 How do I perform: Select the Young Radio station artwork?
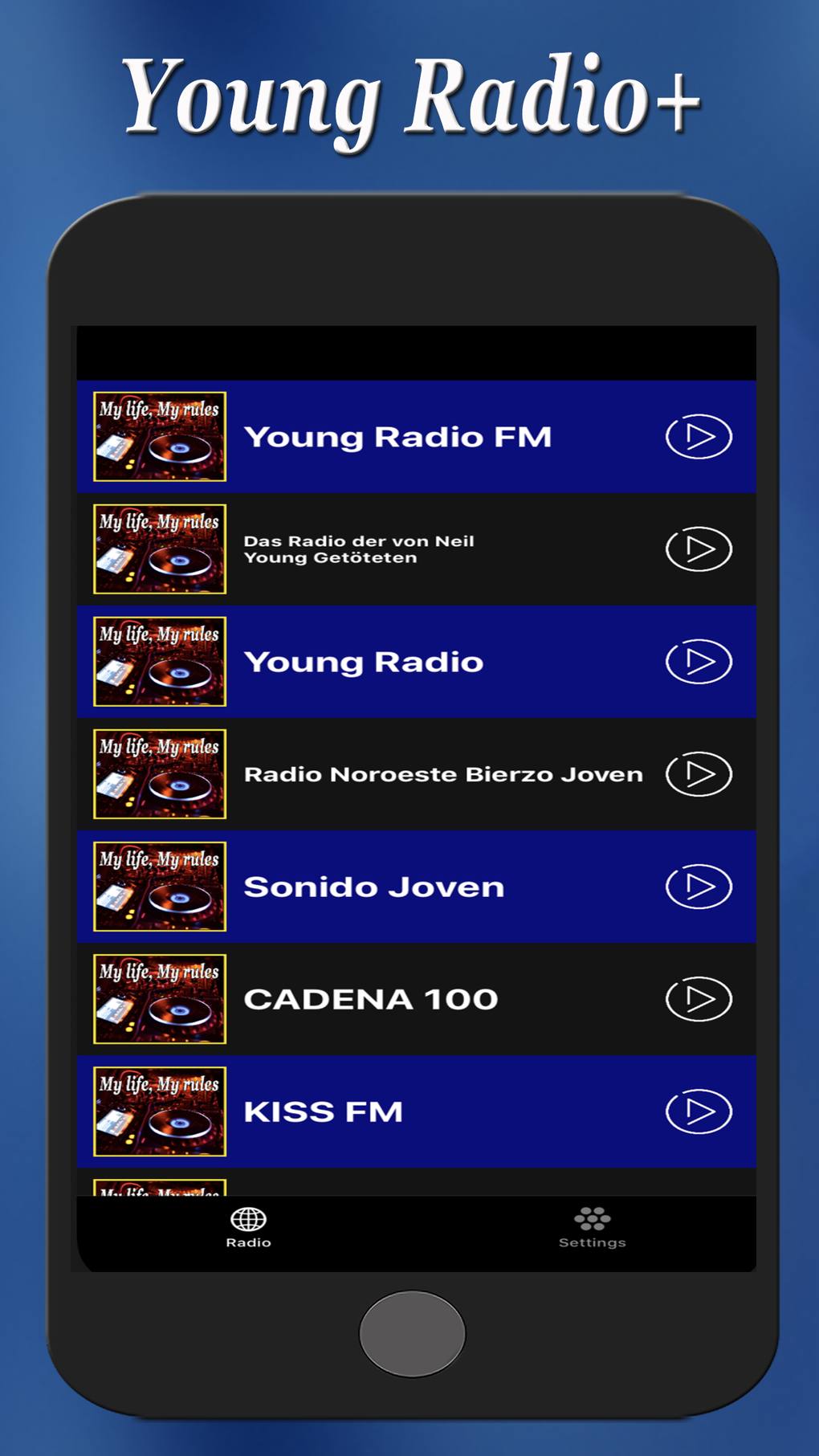[158, 661]
